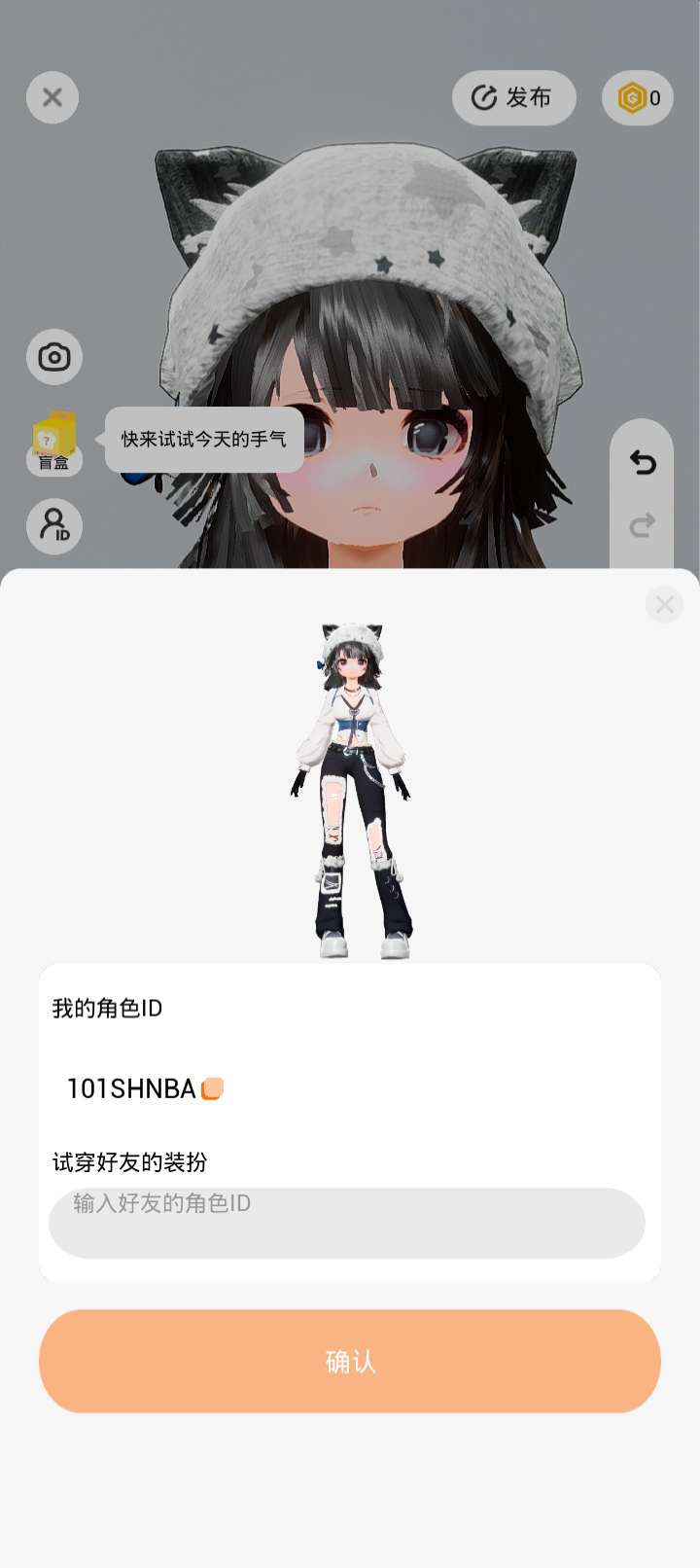This screenshot has height=1568, width=700.
Task: Open the gold coin balance
Action: coord(638,97)
